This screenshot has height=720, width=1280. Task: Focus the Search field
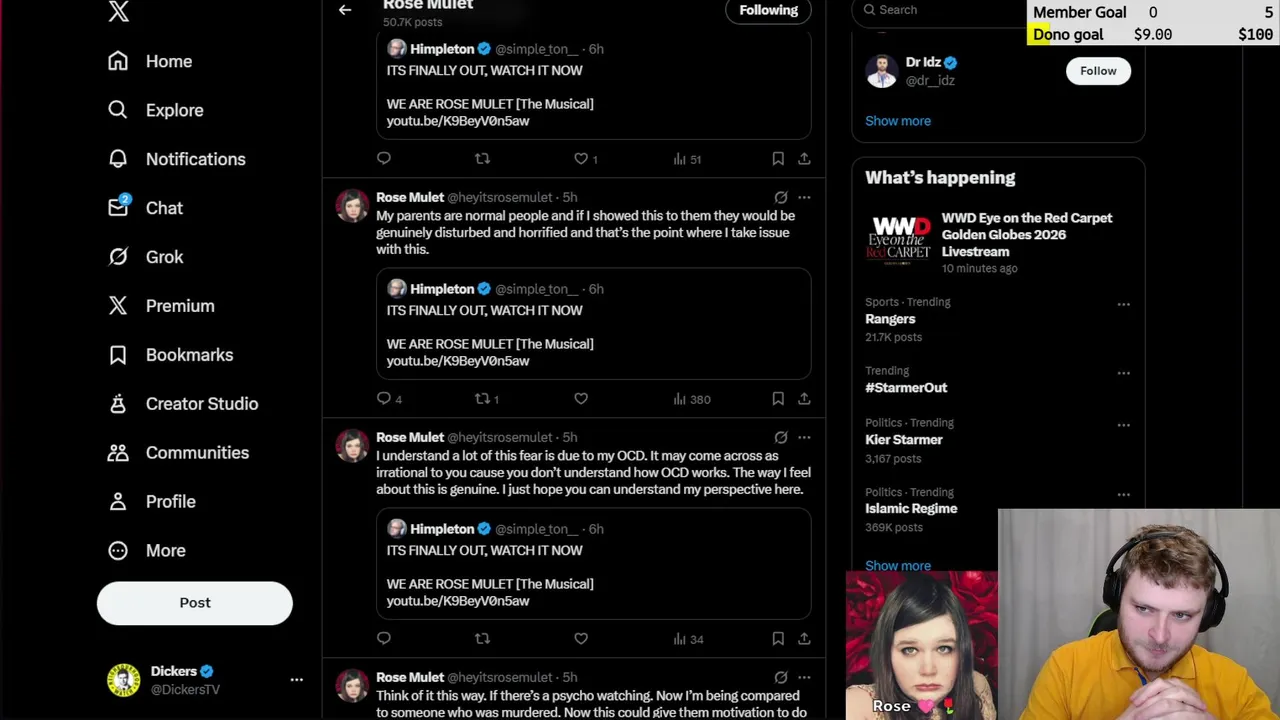(x=940, y=10)
